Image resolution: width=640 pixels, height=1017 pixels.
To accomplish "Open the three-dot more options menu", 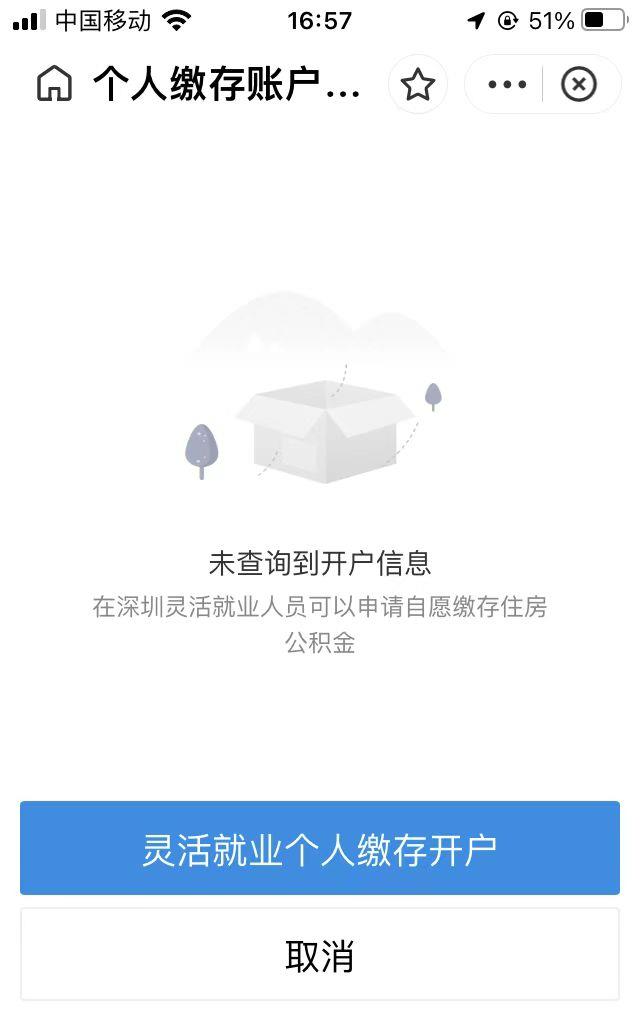I will [507, 85].
